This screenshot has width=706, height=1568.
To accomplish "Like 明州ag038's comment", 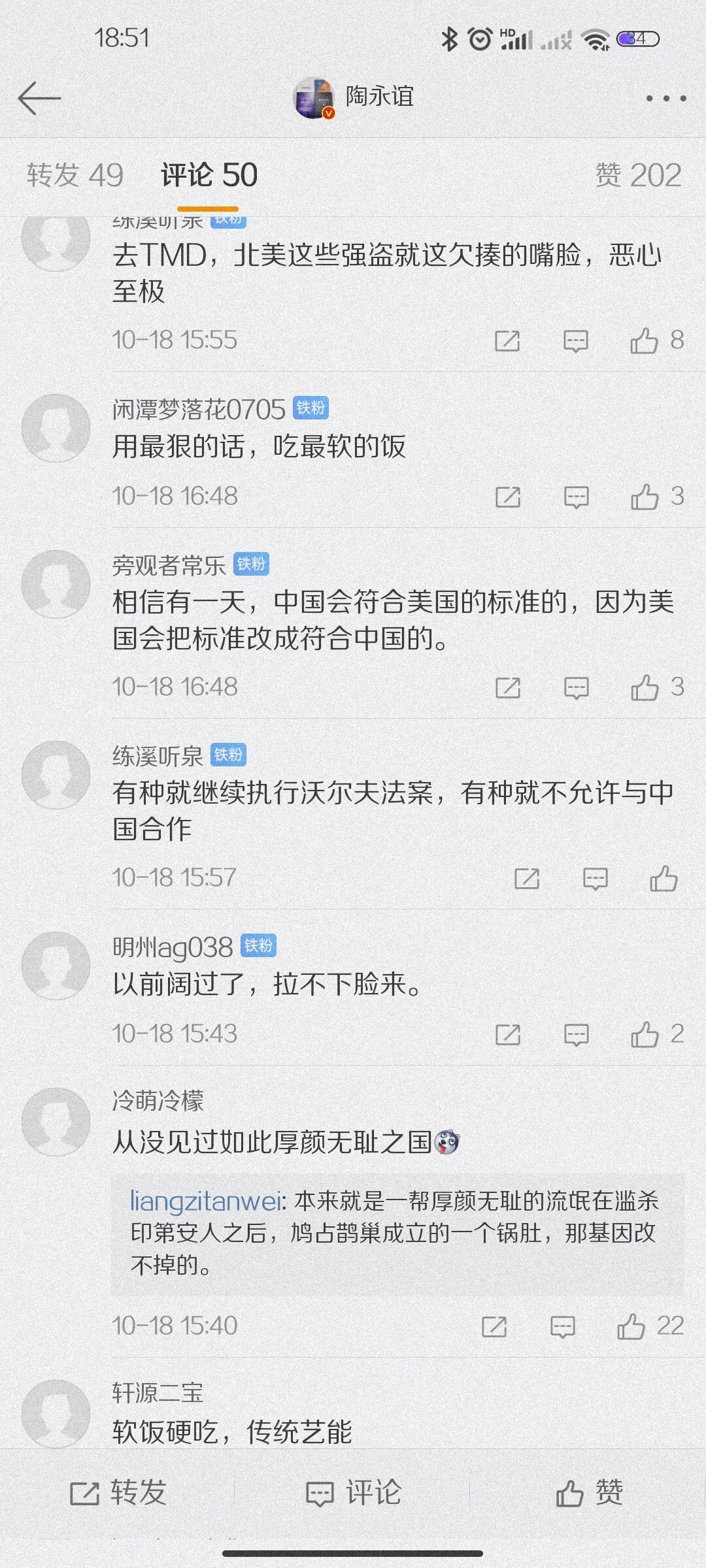I will pyautogui.click(x=657, y=1034).
